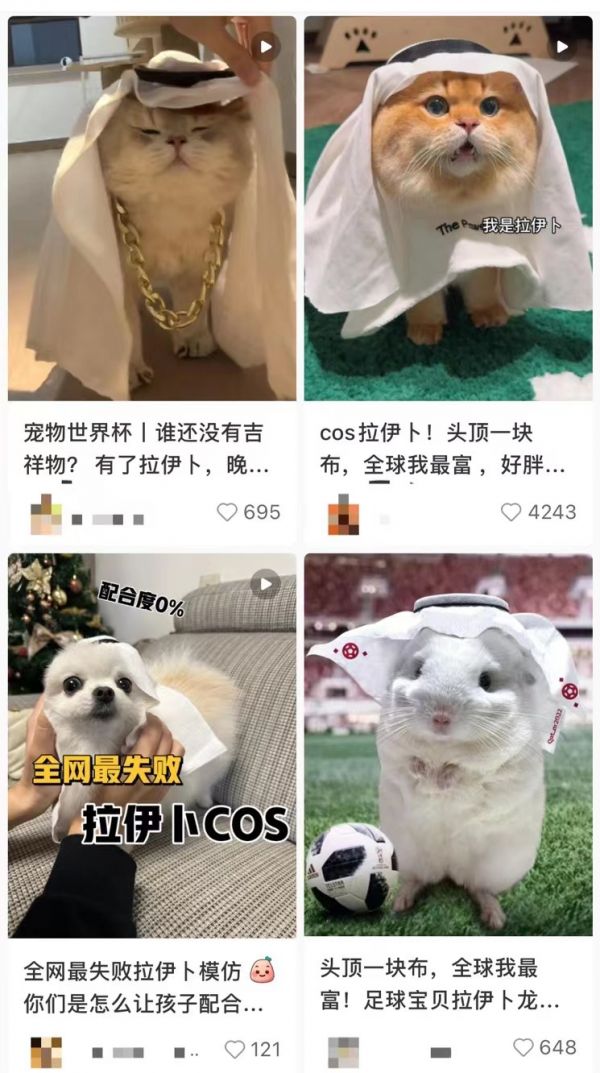Viewport: 600px width, 1073px height.
Task: Open the orange cat 我是拉伊卜 video
Action: click(448, 208)
